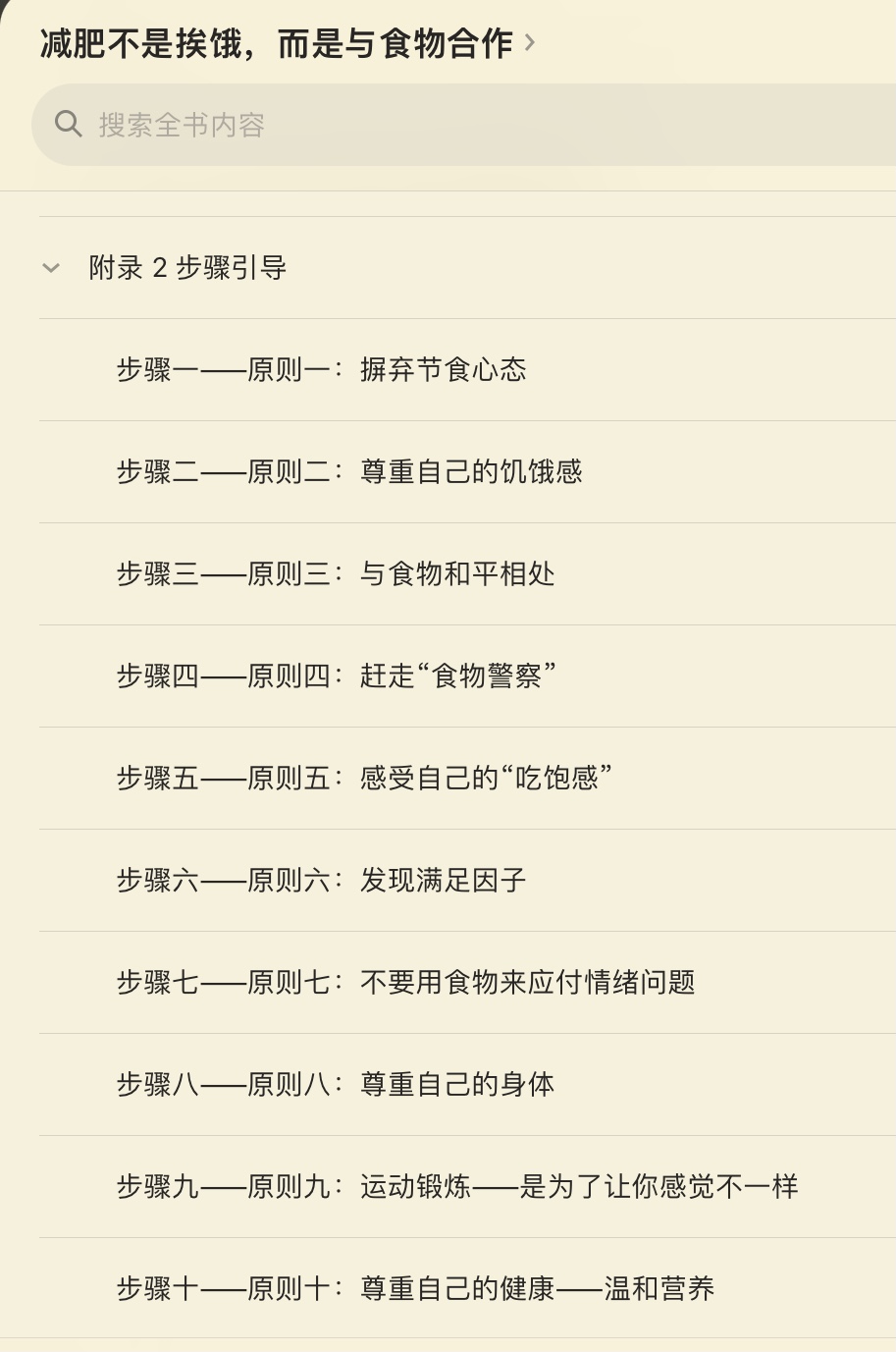
Task: Go to 步骤七 不要用食物来应付情绪问题
Action: click(405, 983)
